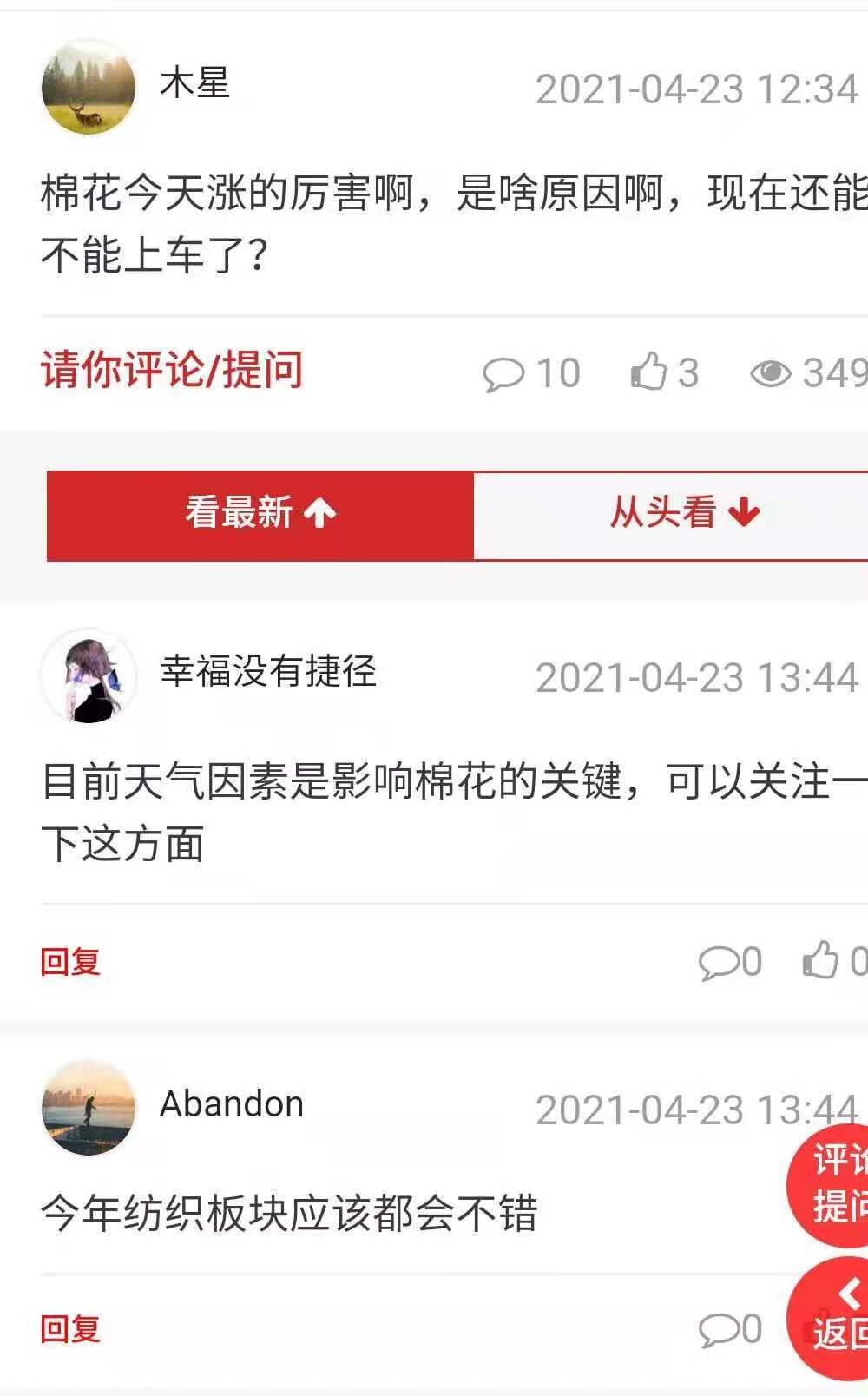
Task: Reply to 幸福没有捷径's comment
Action: click(x=70, y=962)
